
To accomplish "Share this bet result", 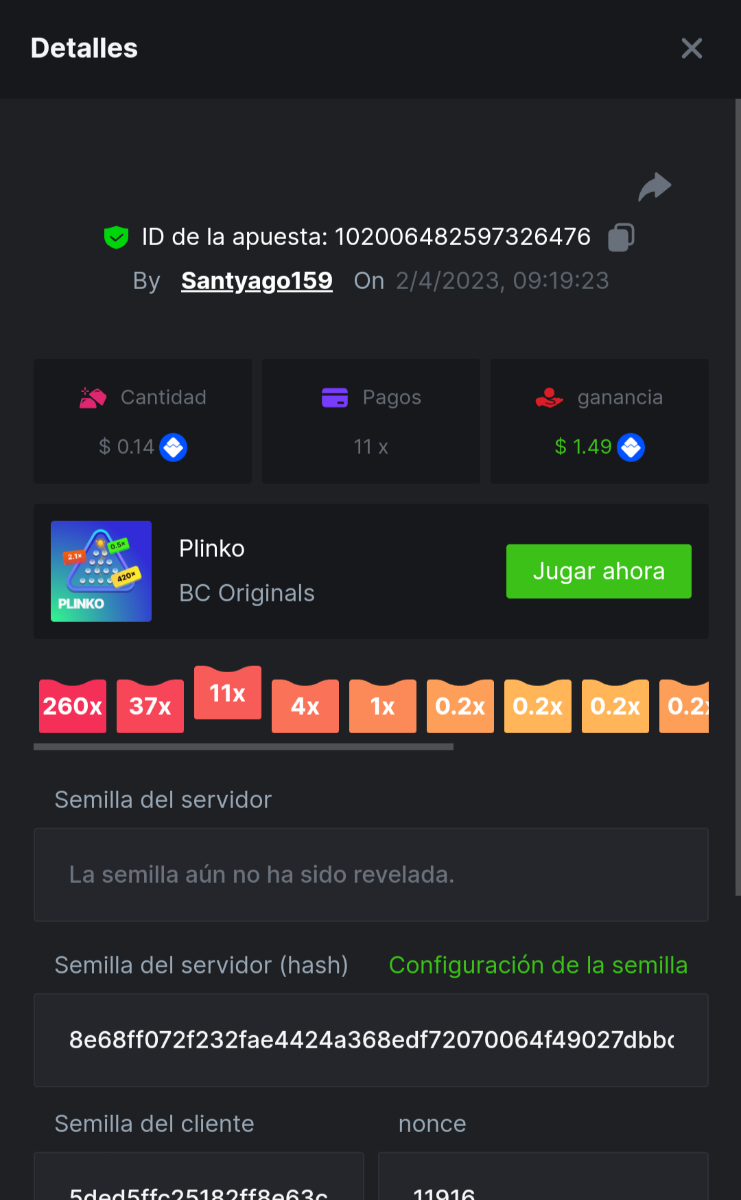I will coord(654,187).
